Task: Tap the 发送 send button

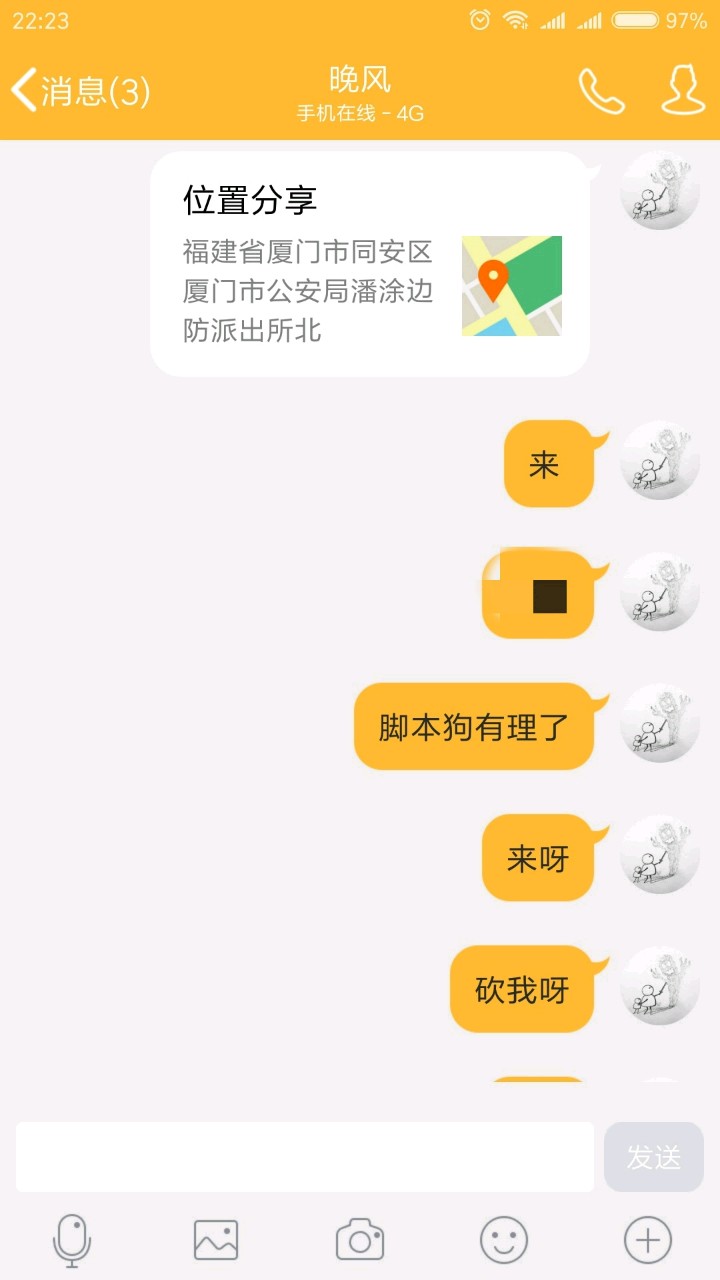Action: (x=654, y=1157)
